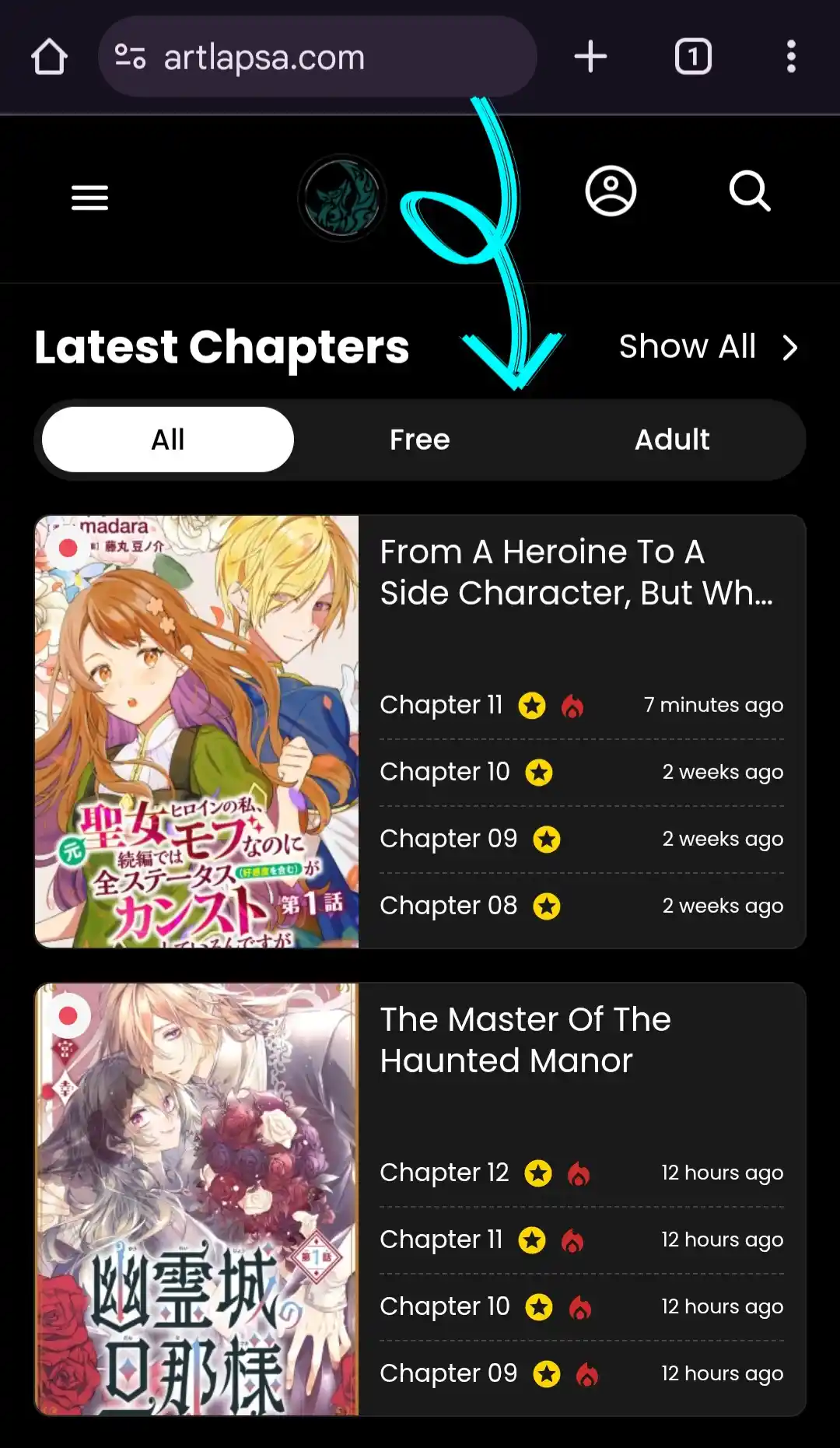Tap The Master Of The Haunted Manor cover

pyautogui.click(x=197, y=1199)
